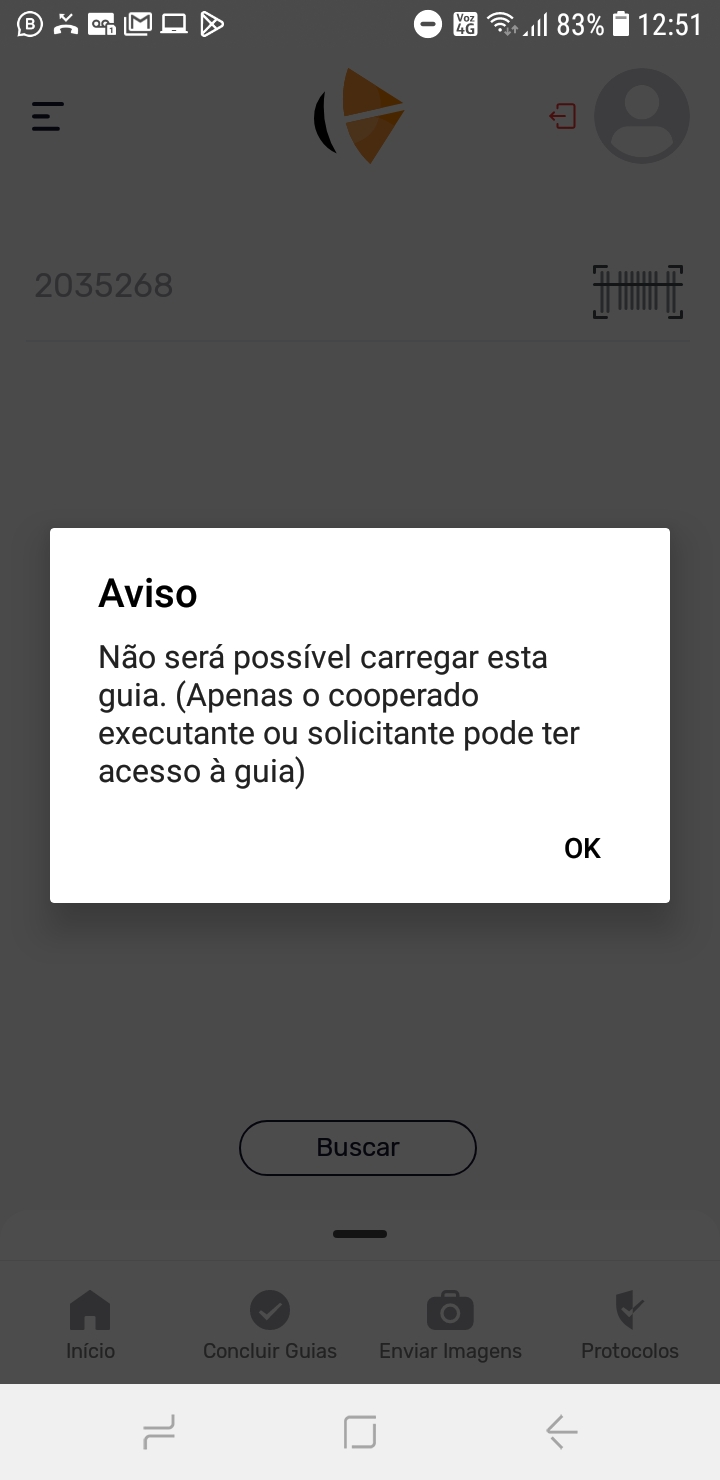Screen dimensions: 720x1480
Task: Open the user profile avatar
Action: pos(641,116)
